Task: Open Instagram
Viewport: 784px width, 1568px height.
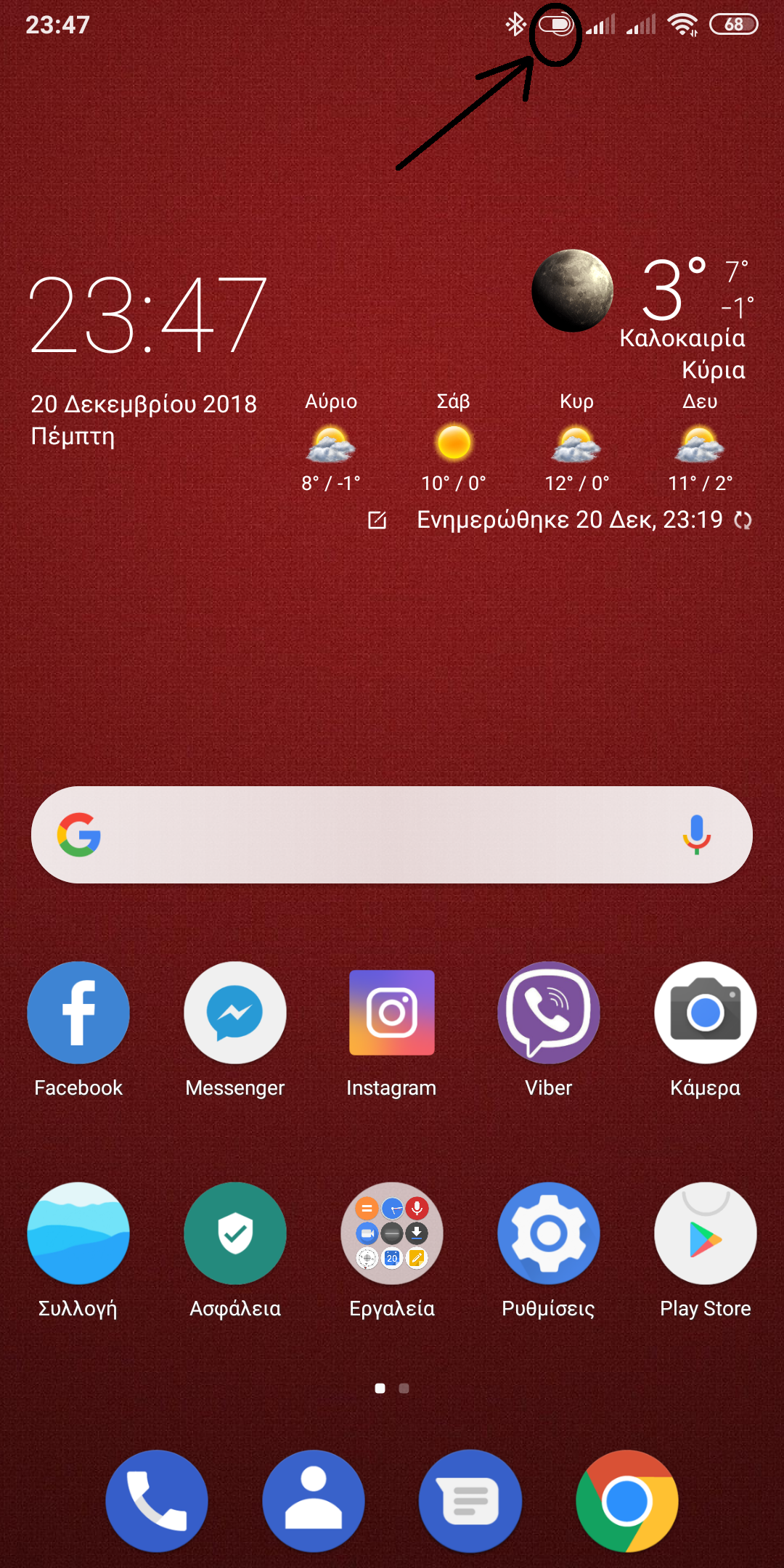Action: click(392, 1013)
